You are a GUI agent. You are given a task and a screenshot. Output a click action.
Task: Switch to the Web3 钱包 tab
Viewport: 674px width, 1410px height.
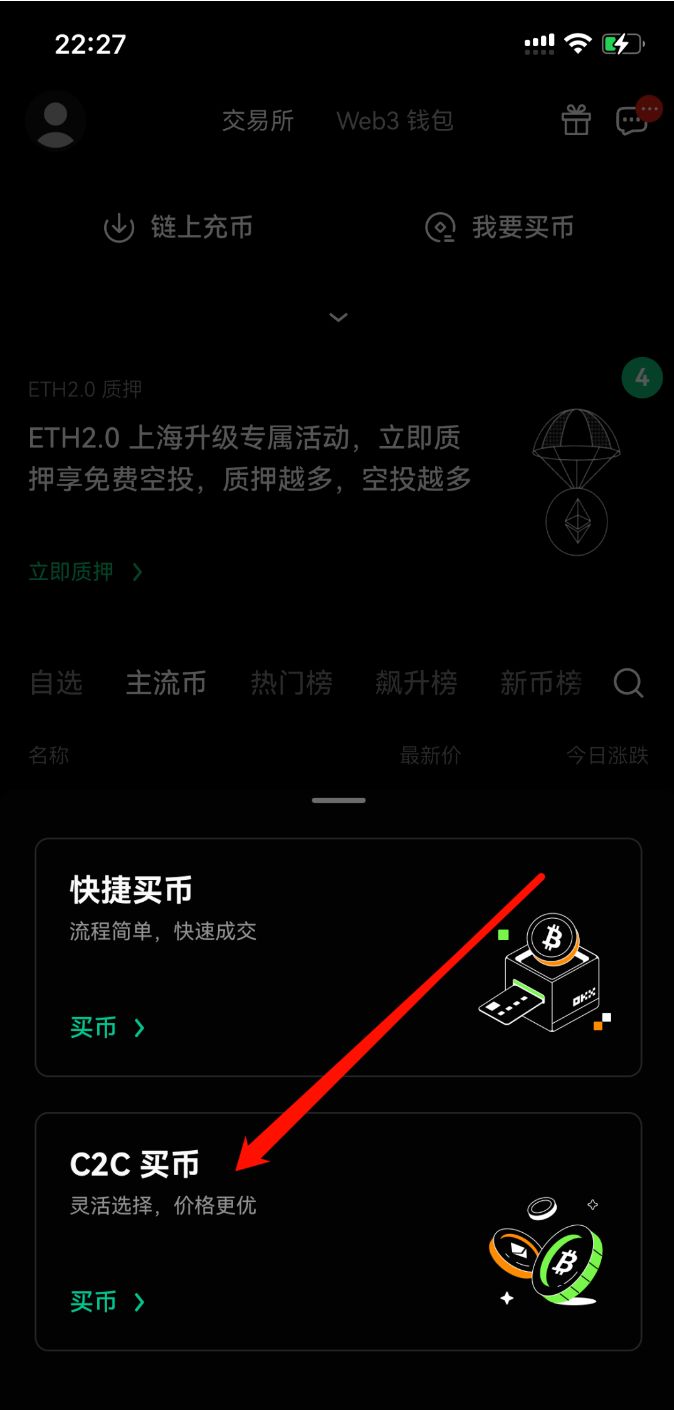395,121
